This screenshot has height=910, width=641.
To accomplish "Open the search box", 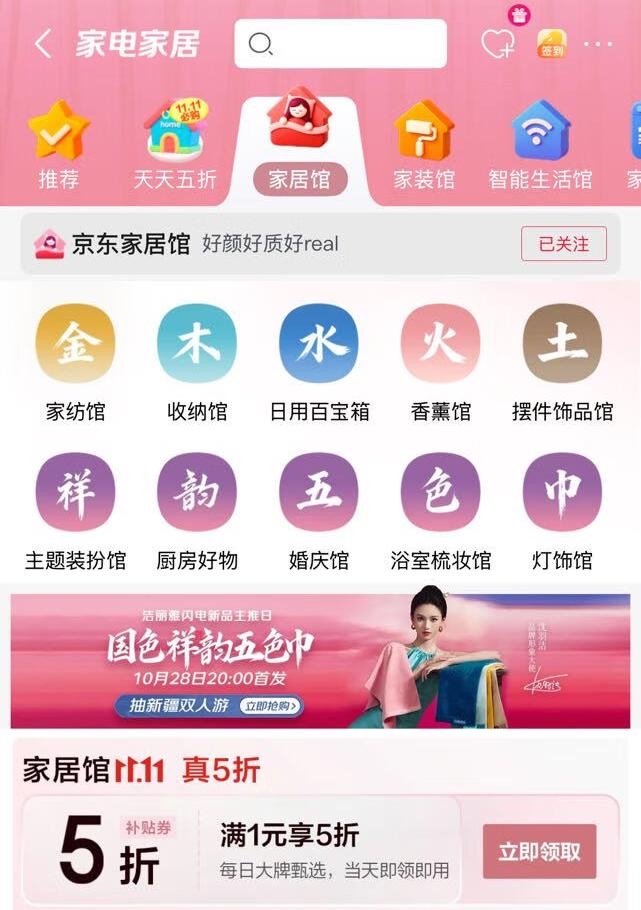I will (x=340, y=44).
